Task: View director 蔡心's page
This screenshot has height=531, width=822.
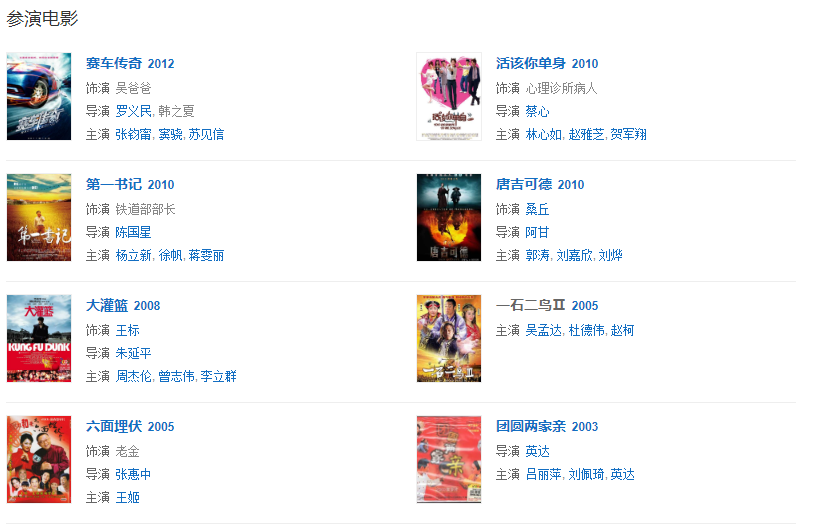Action: [537, 111]
